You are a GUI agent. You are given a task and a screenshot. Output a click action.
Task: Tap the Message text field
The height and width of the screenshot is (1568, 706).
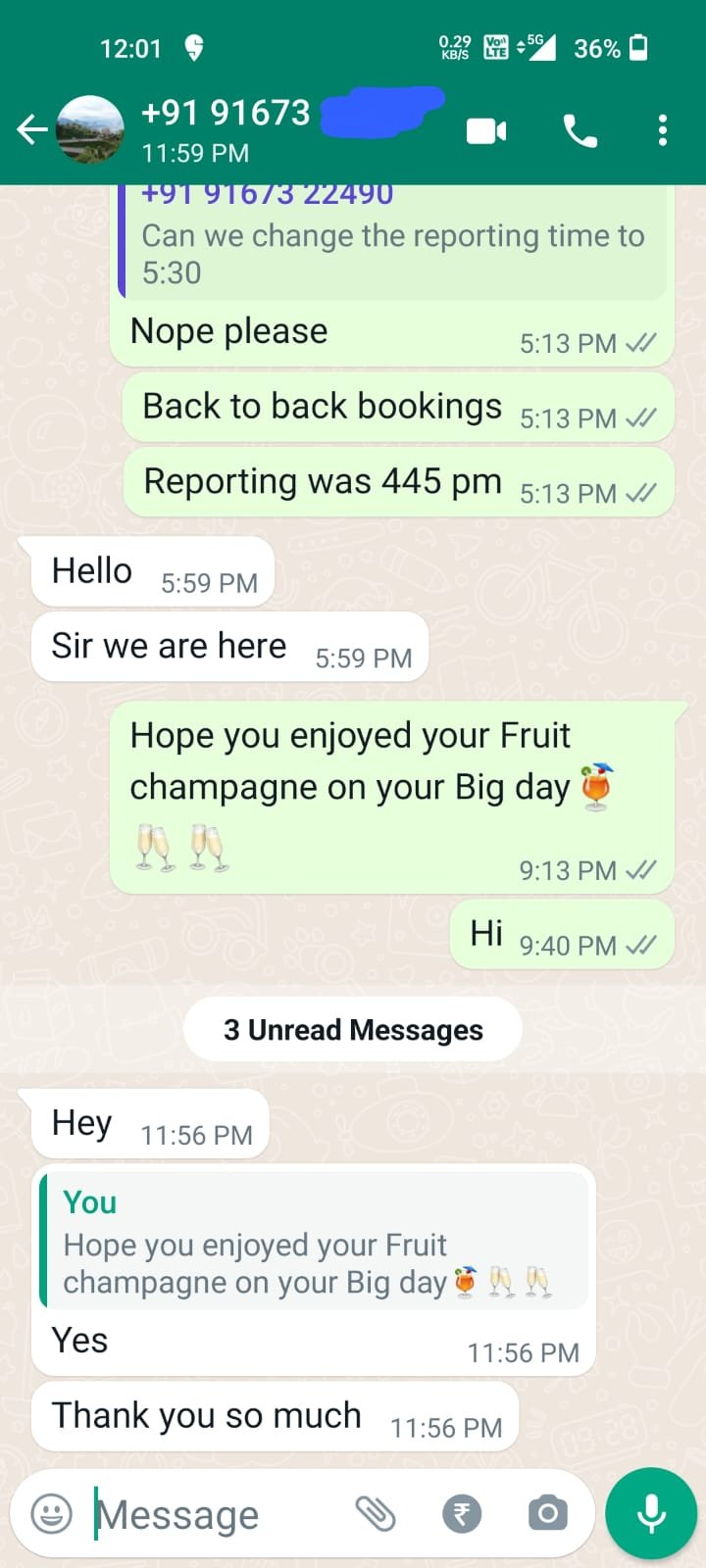coord(216,1515)
